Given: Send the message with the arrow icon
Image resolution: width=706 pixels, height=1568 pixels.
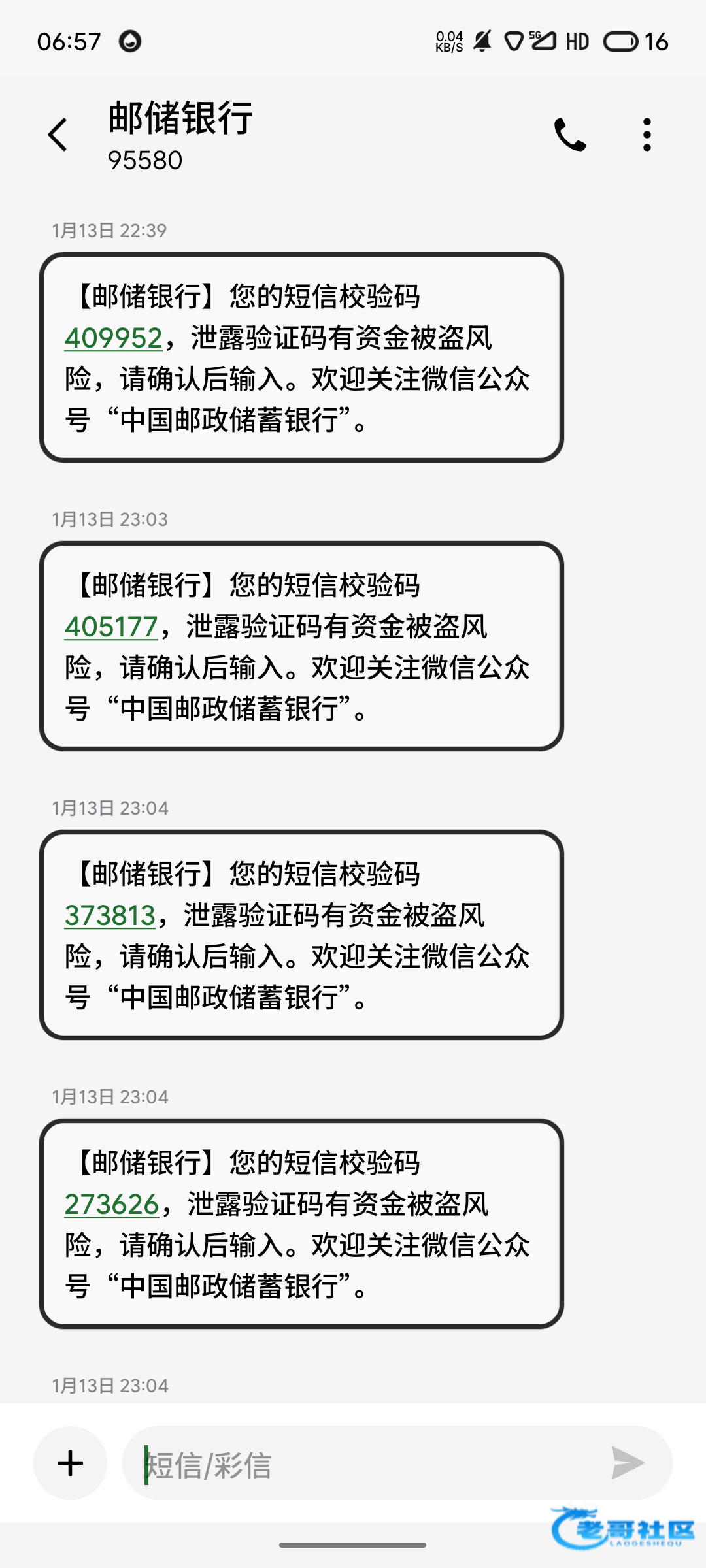Looking at the screenshot, I should 628,1463.
